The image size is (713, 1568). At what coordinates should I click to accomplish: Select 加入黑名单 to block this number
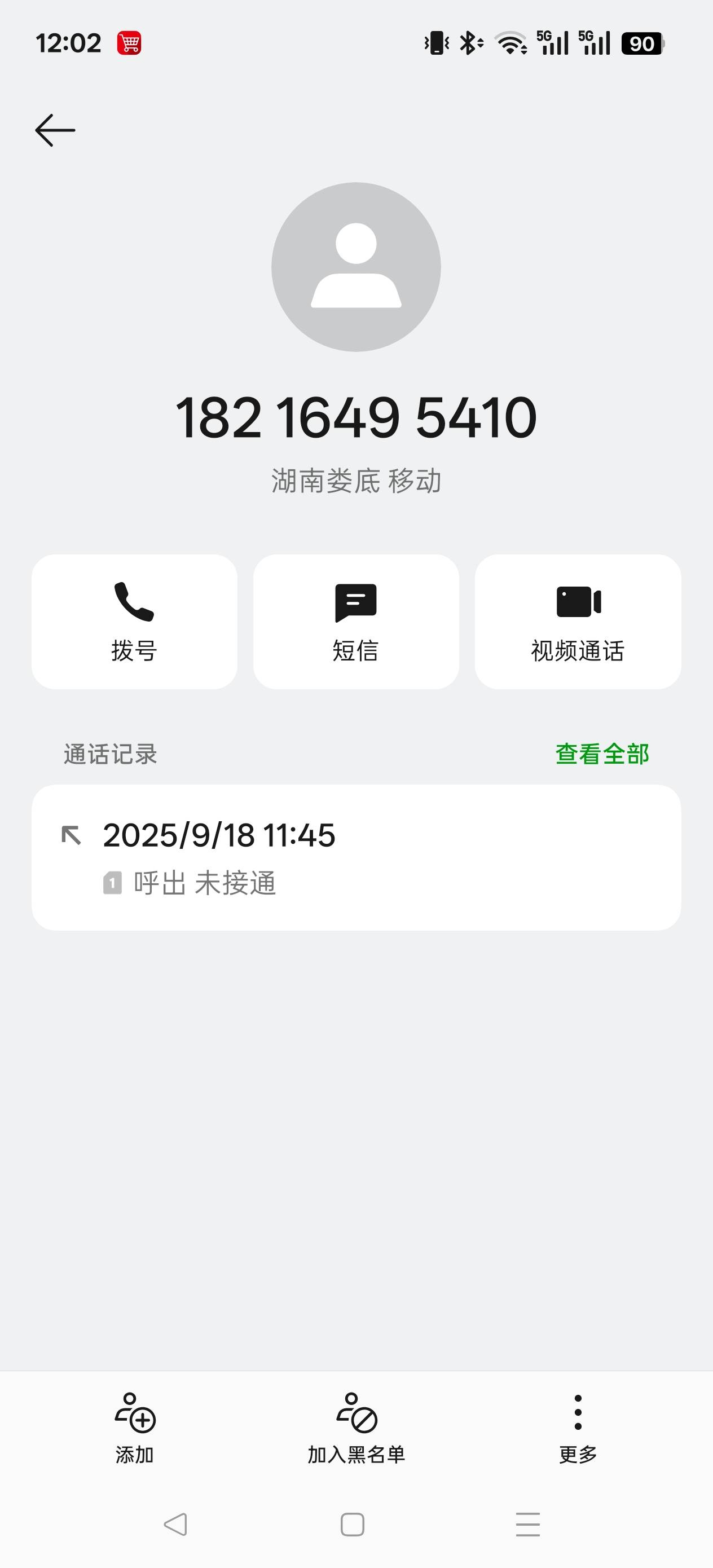(356, 1429)
